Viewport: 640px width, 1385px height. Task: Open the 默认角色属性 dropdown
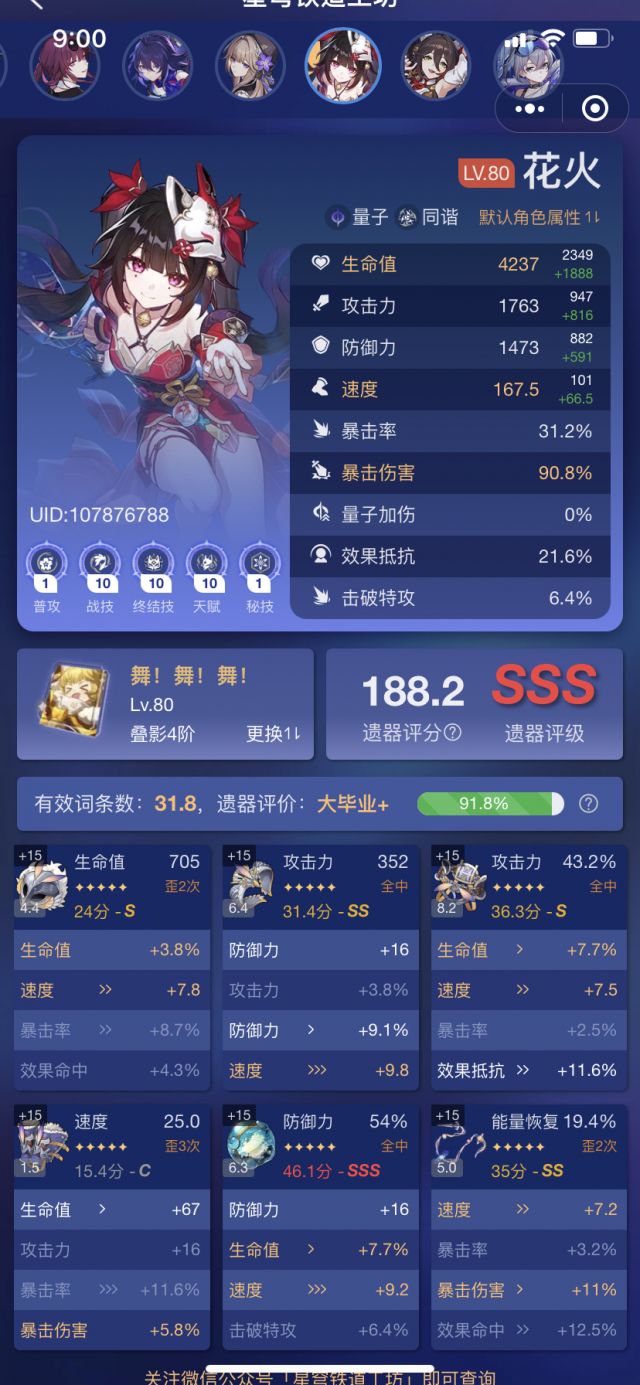pos(540,217)
